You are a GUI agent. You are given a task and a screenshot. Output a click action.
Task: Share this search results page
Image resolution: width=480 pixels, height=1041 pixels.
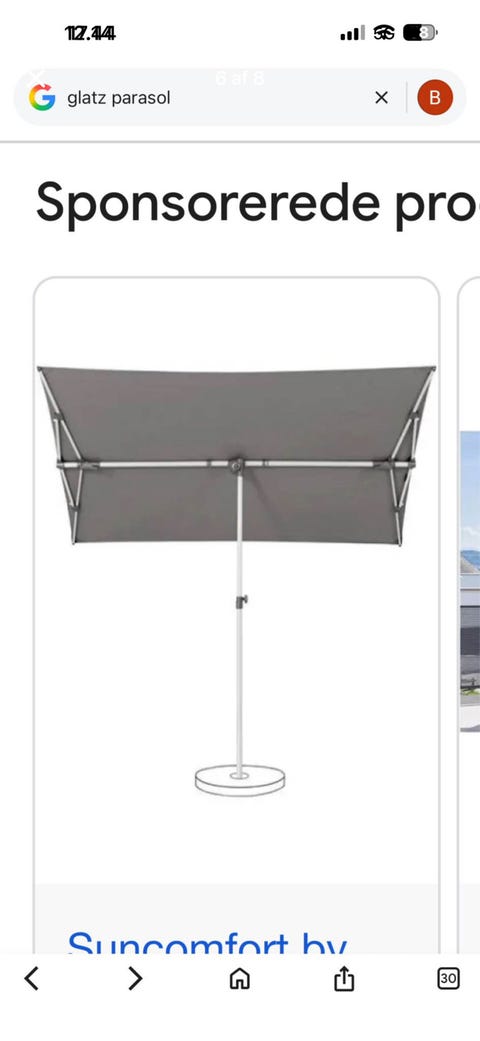[343, 979]
